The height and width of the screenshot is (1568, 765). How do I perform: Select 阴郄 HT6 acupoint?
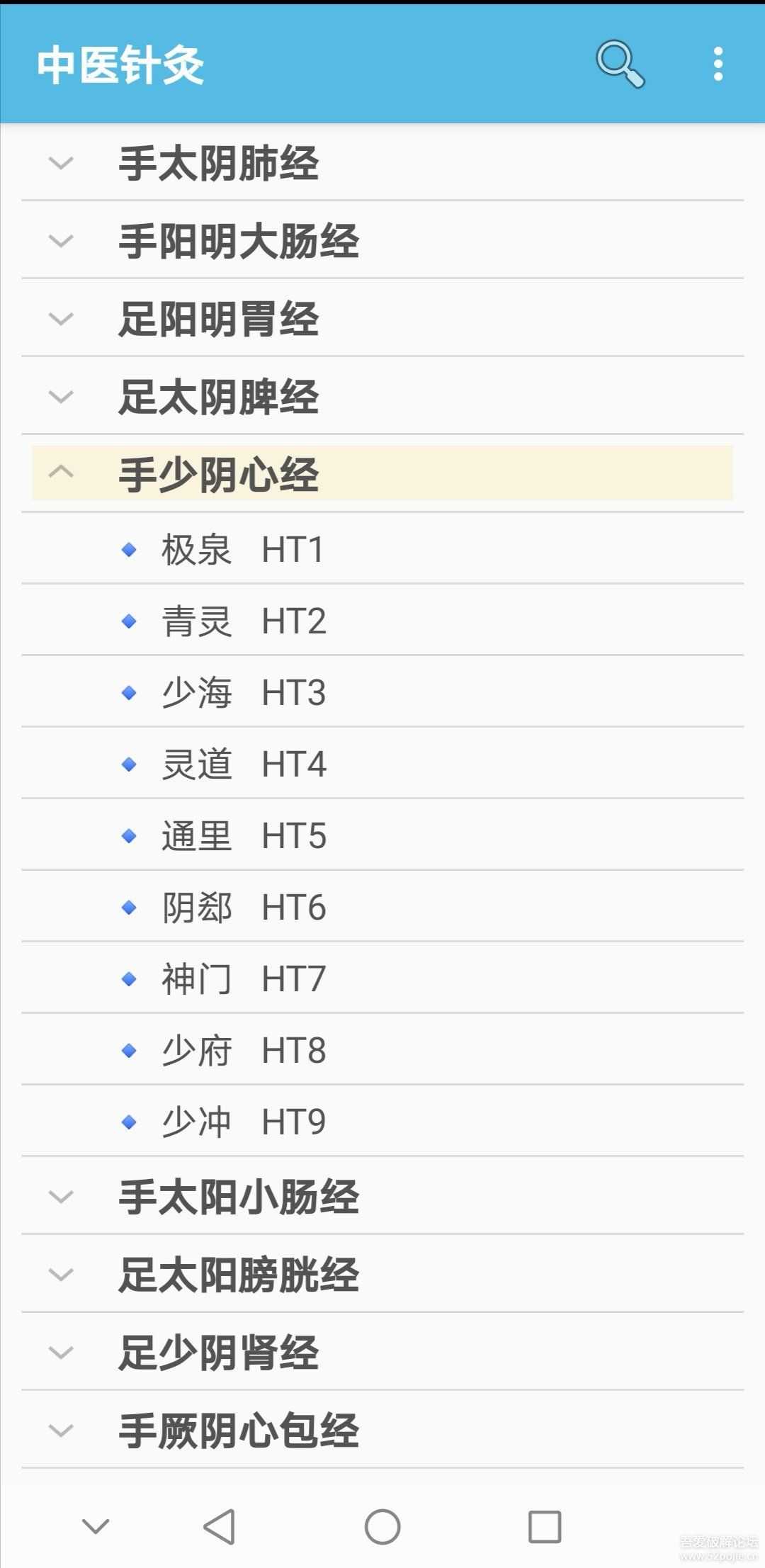(x=244, y=907)
